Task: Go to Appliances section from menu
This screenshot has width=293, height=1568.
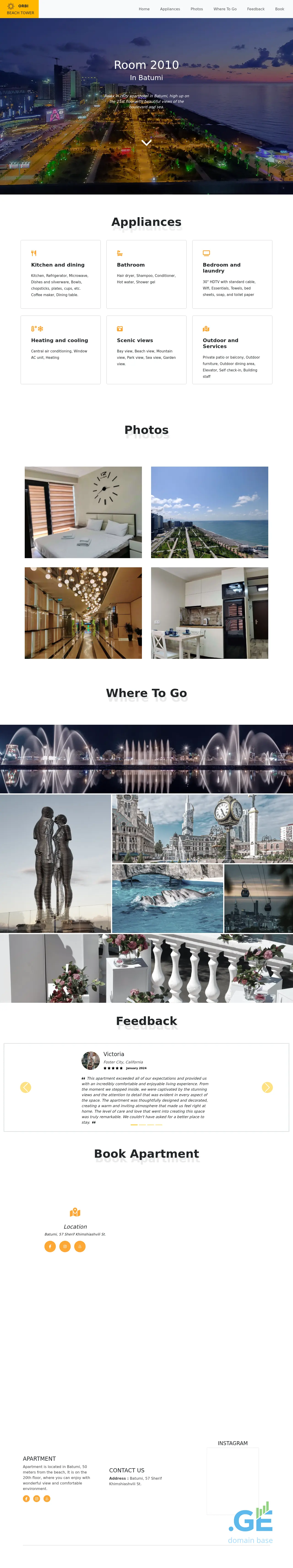Action: pos(170,9)
